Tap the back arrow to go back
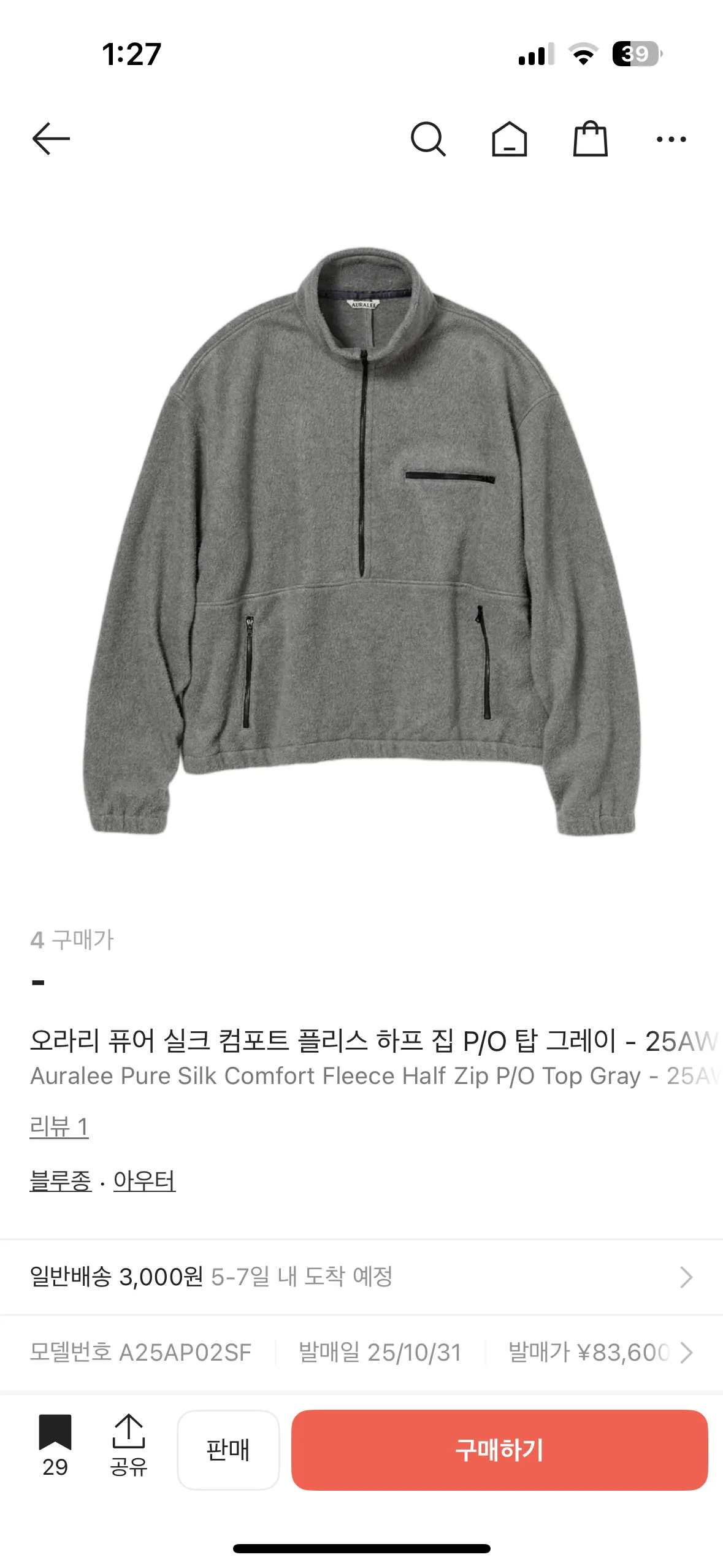The image size is (723, 1568). (x=52, y=140)
